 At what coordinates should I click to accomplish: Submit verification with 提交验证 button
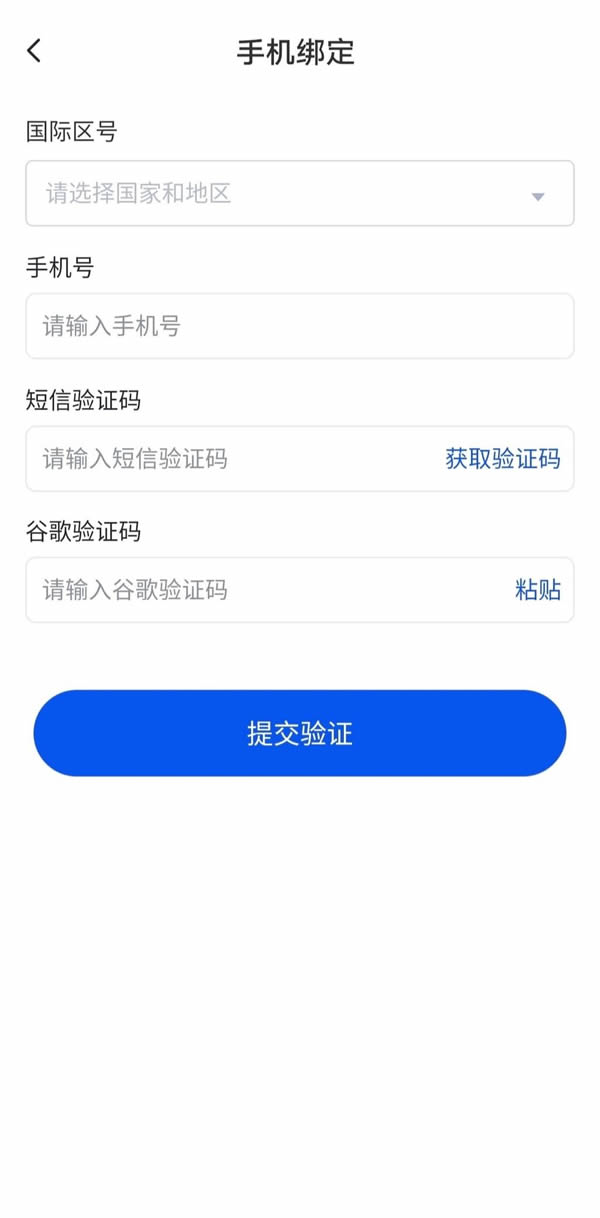click(300, 733)
